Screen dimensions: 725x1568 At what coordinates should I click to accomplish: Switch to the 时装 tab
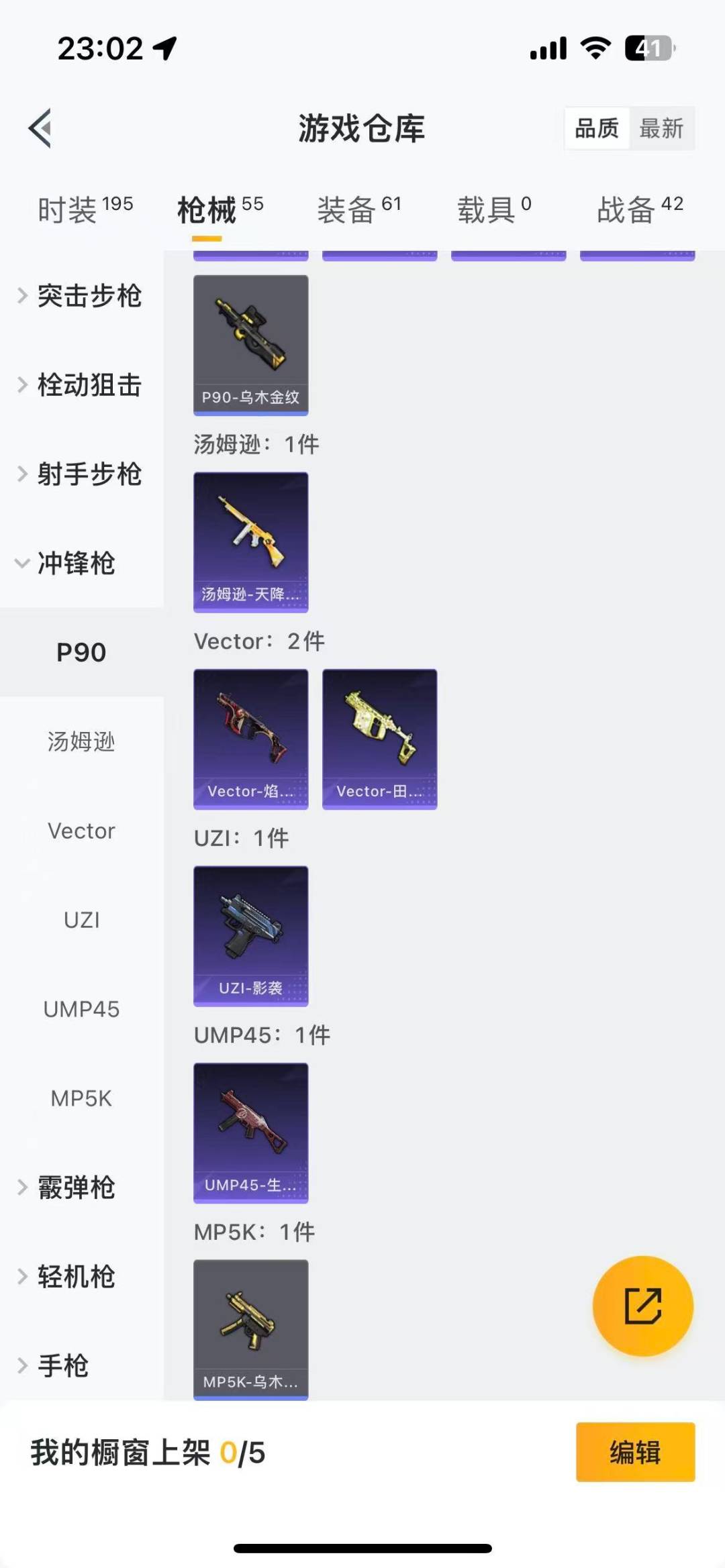point(85,209)
